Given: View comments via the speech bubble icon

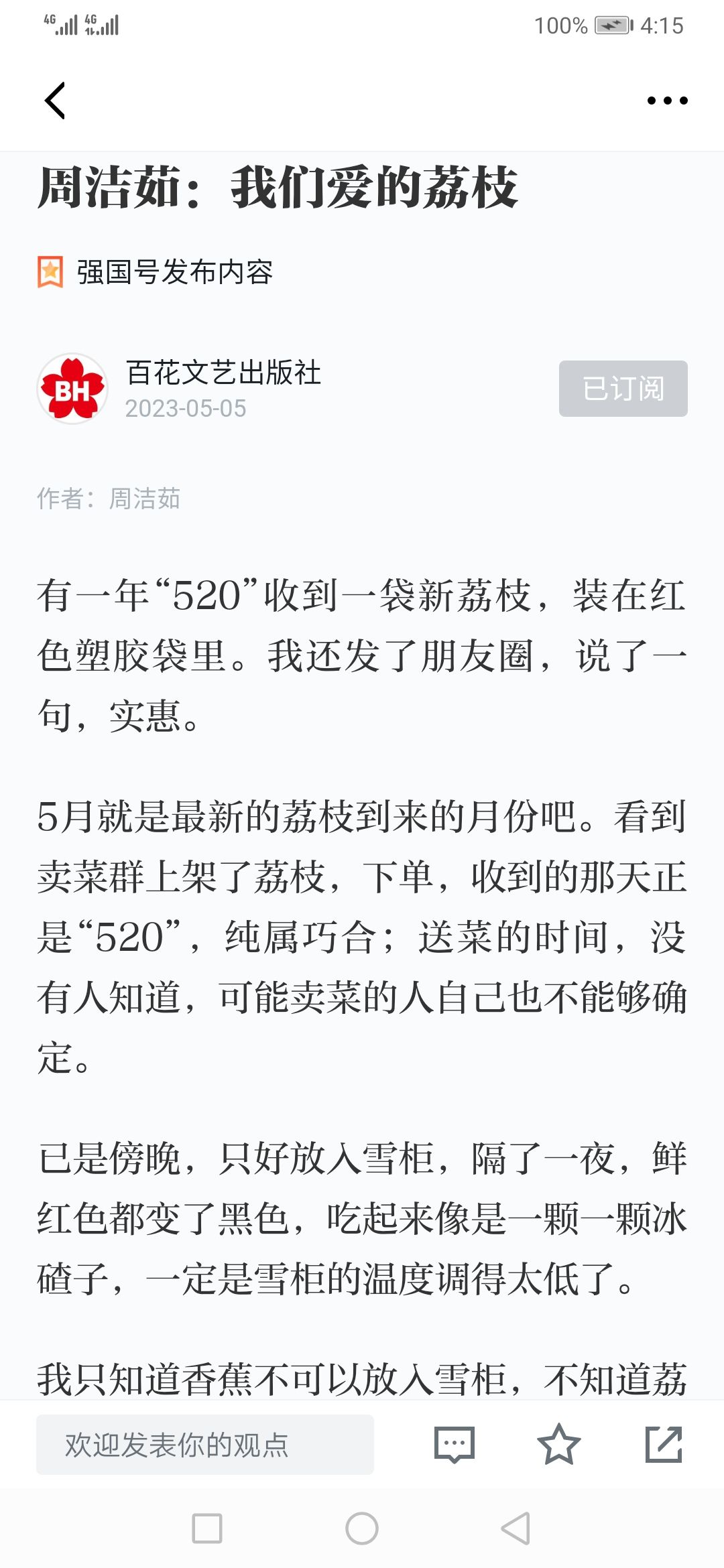Looking at the screenshot, I should click(x=455, y=1445).
